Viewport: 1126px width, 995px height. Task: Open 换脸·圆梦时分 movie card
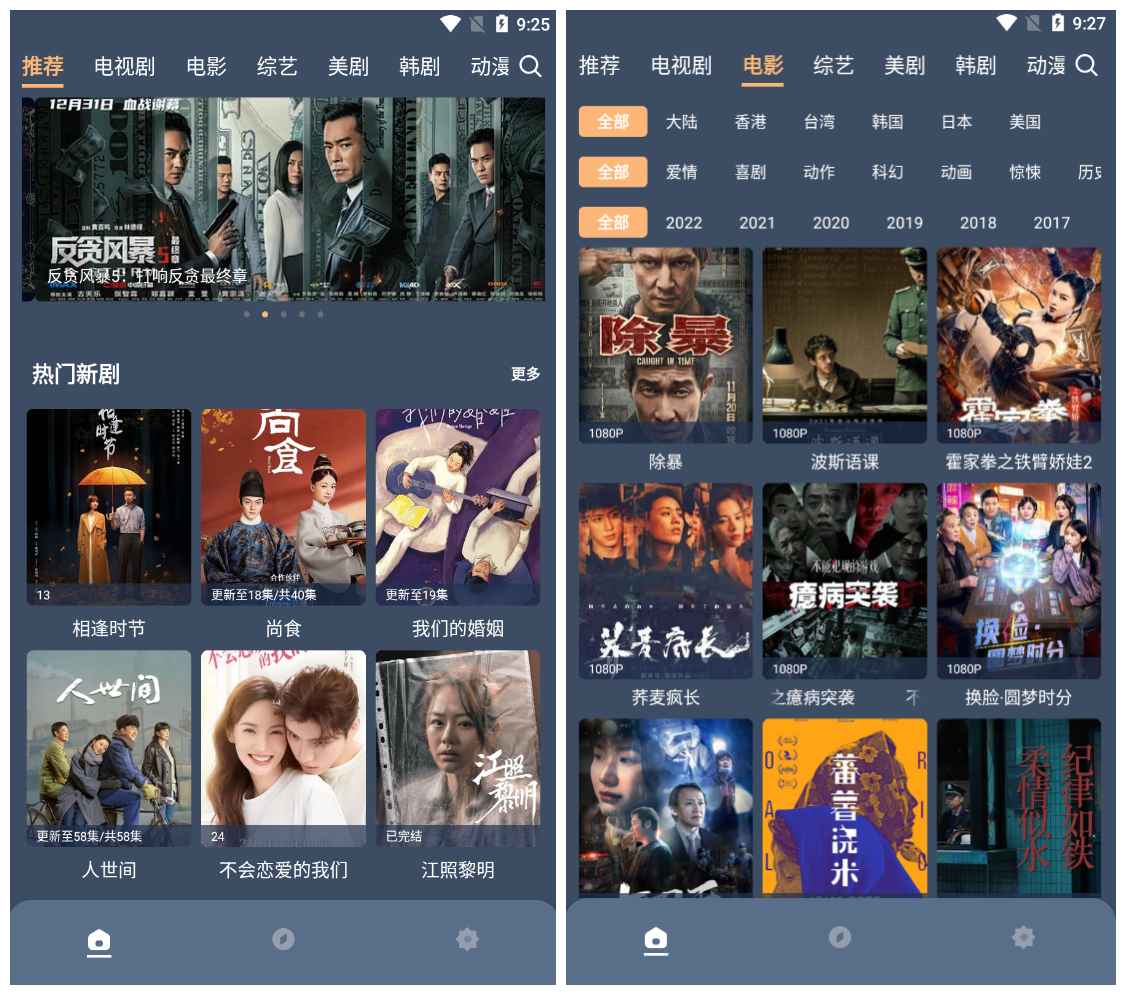click(1018, 581)
